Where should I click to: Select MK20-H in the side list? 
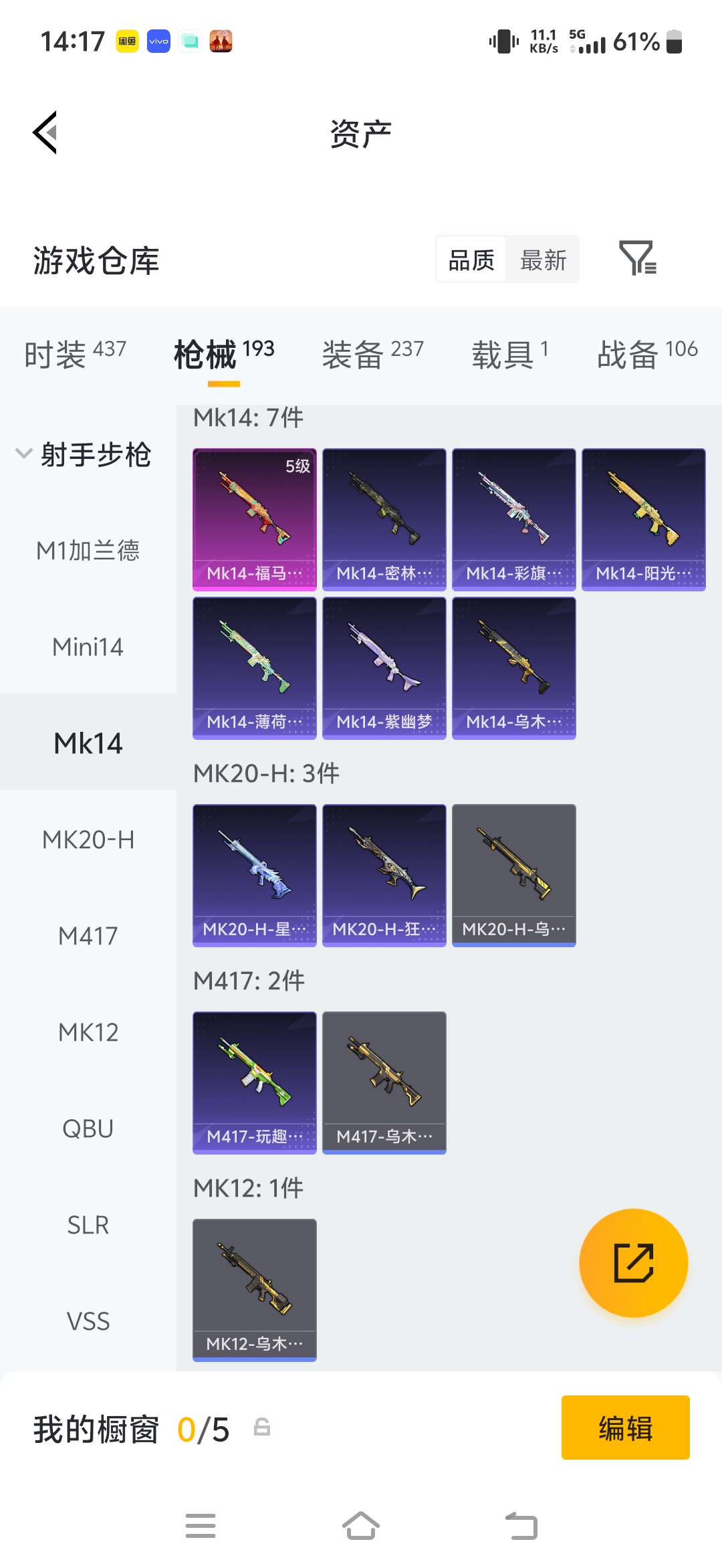coord(88,840)
